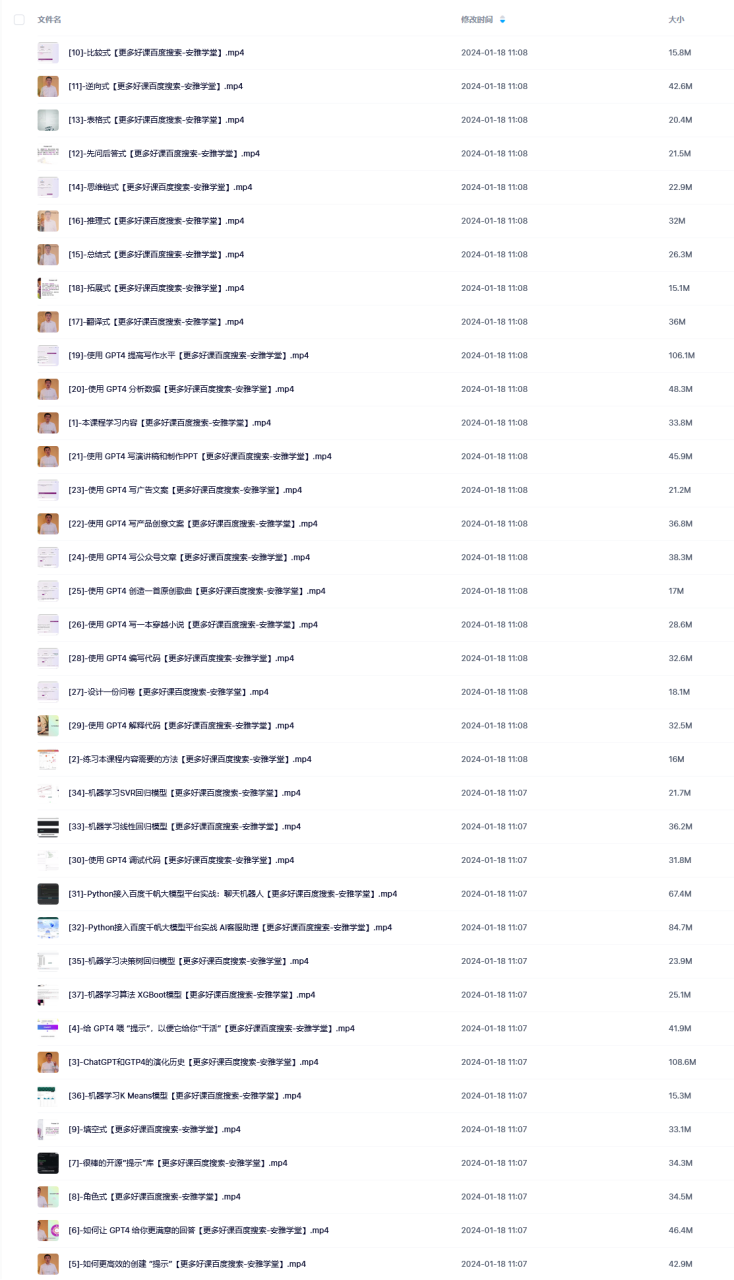
Task: Open [24]-使用 GPT4 写公众号文章
Action: pyautogui.click(x=188, y=558)
